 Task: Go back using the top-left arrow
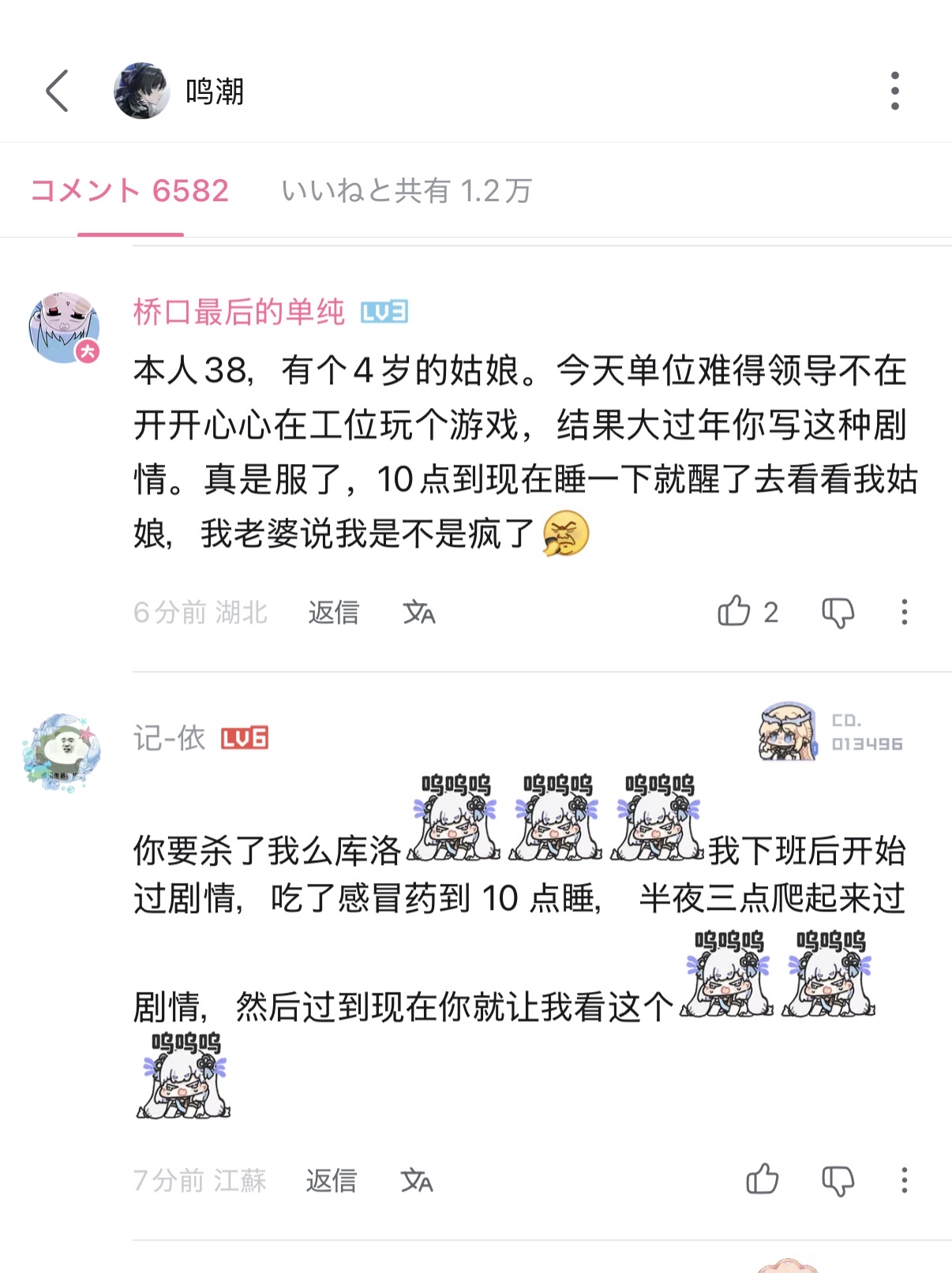57,91
